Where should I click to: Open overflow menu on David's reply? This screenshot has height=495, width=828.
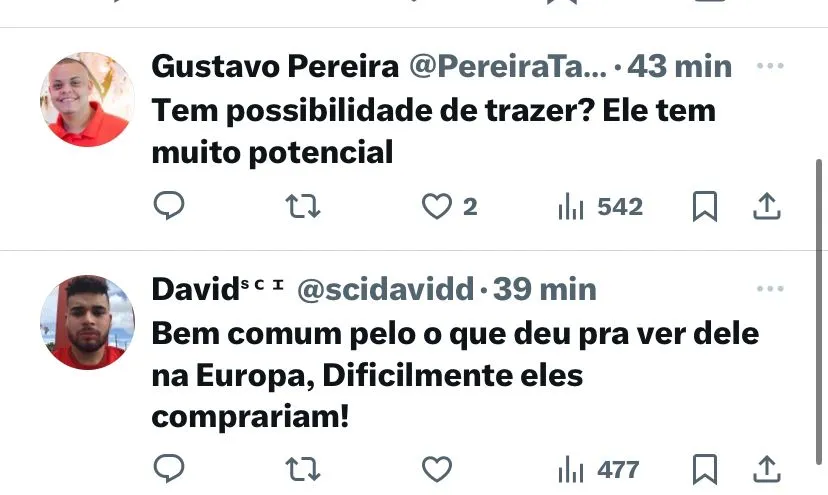[769, 290]
